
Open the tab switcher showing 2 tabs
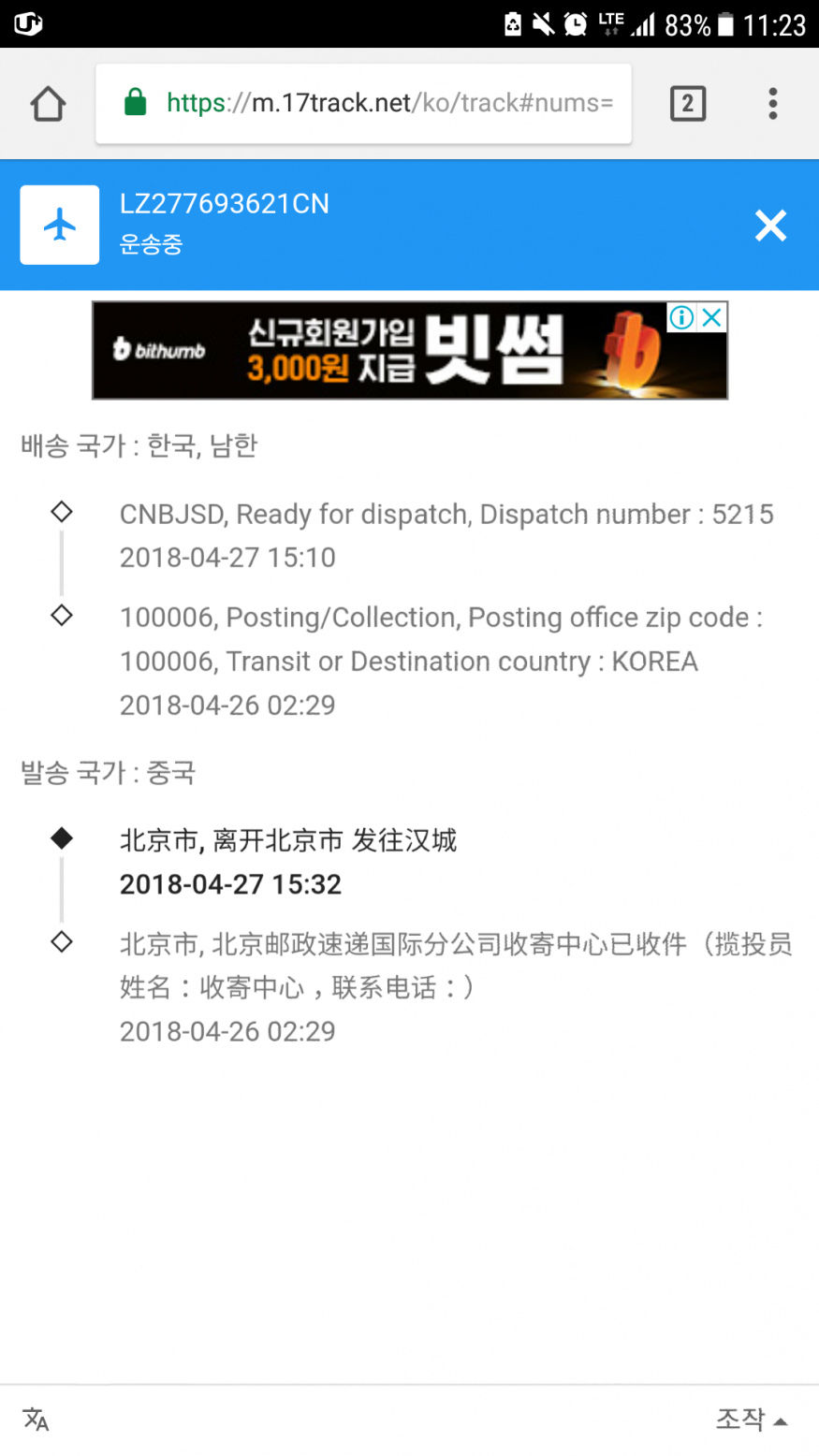point(687,103)
